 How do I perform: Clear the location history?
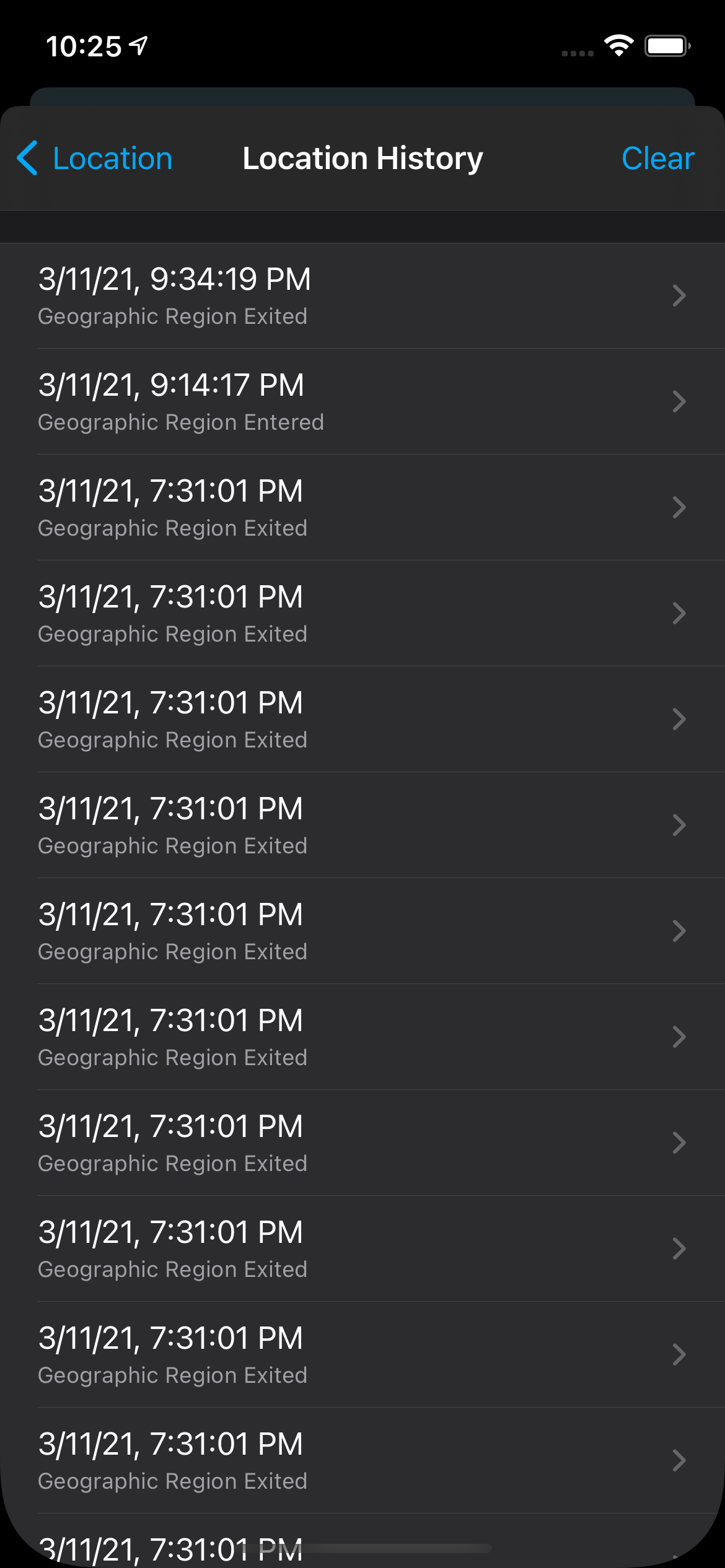click(657, 159)
